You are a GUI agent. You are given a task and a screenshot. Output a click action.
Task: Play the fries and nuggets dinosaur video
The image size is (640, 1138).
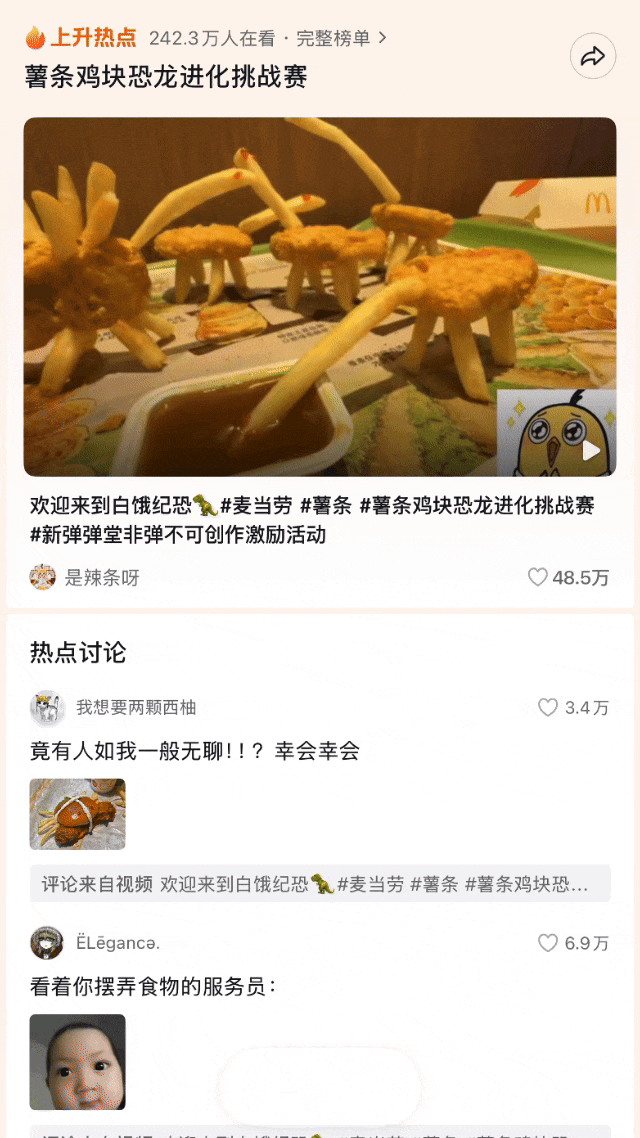(320, 296)
